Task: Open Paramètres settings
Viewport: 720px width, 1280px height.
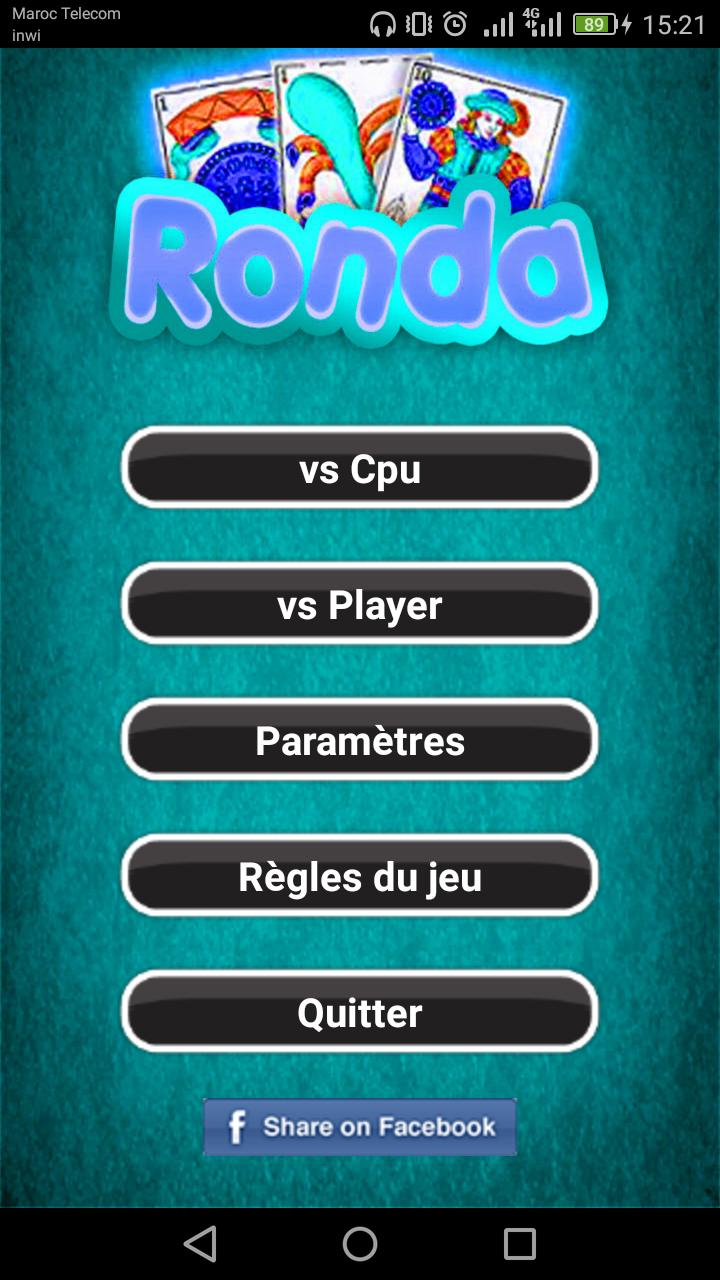Action: pos(360,740)
